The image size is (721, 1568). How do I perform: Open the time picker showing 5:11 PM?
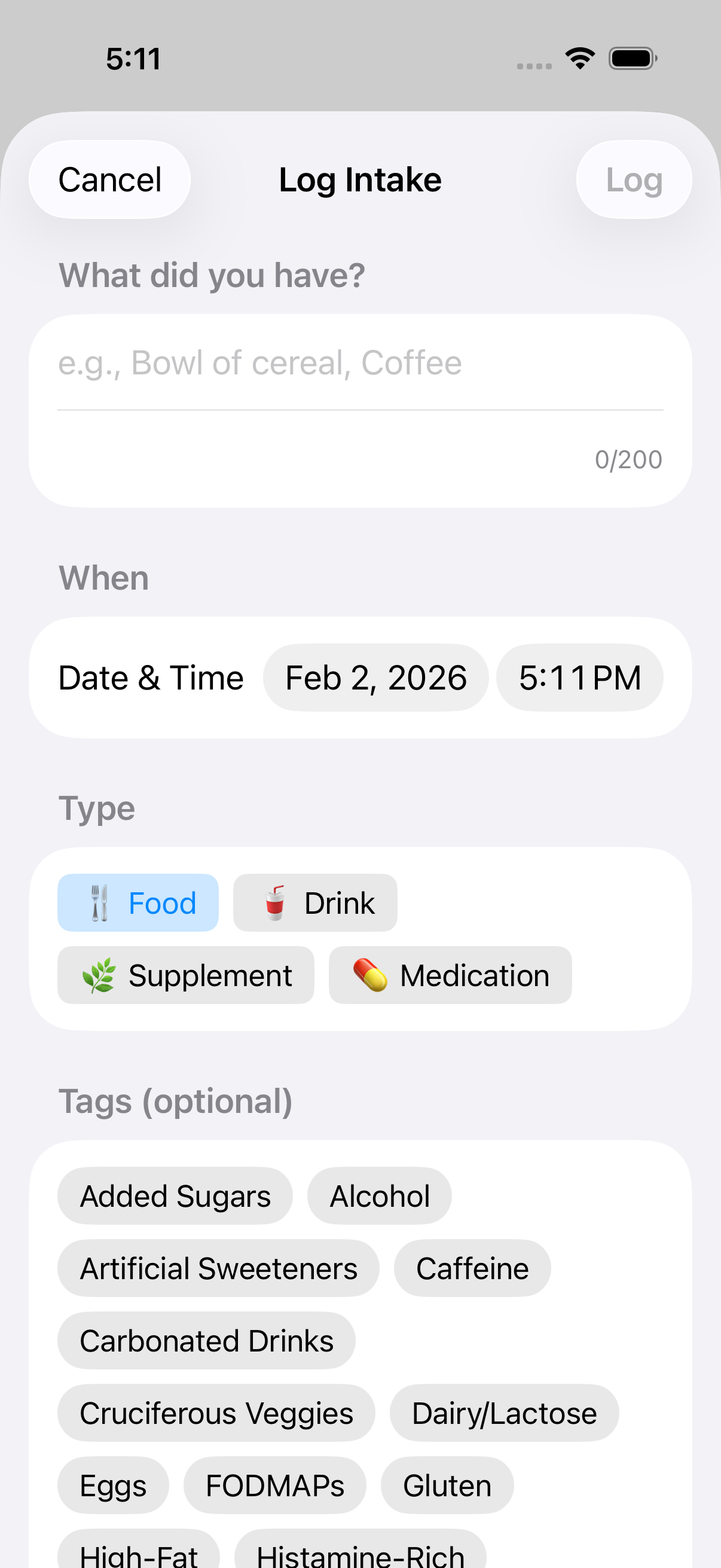[580, 677]
